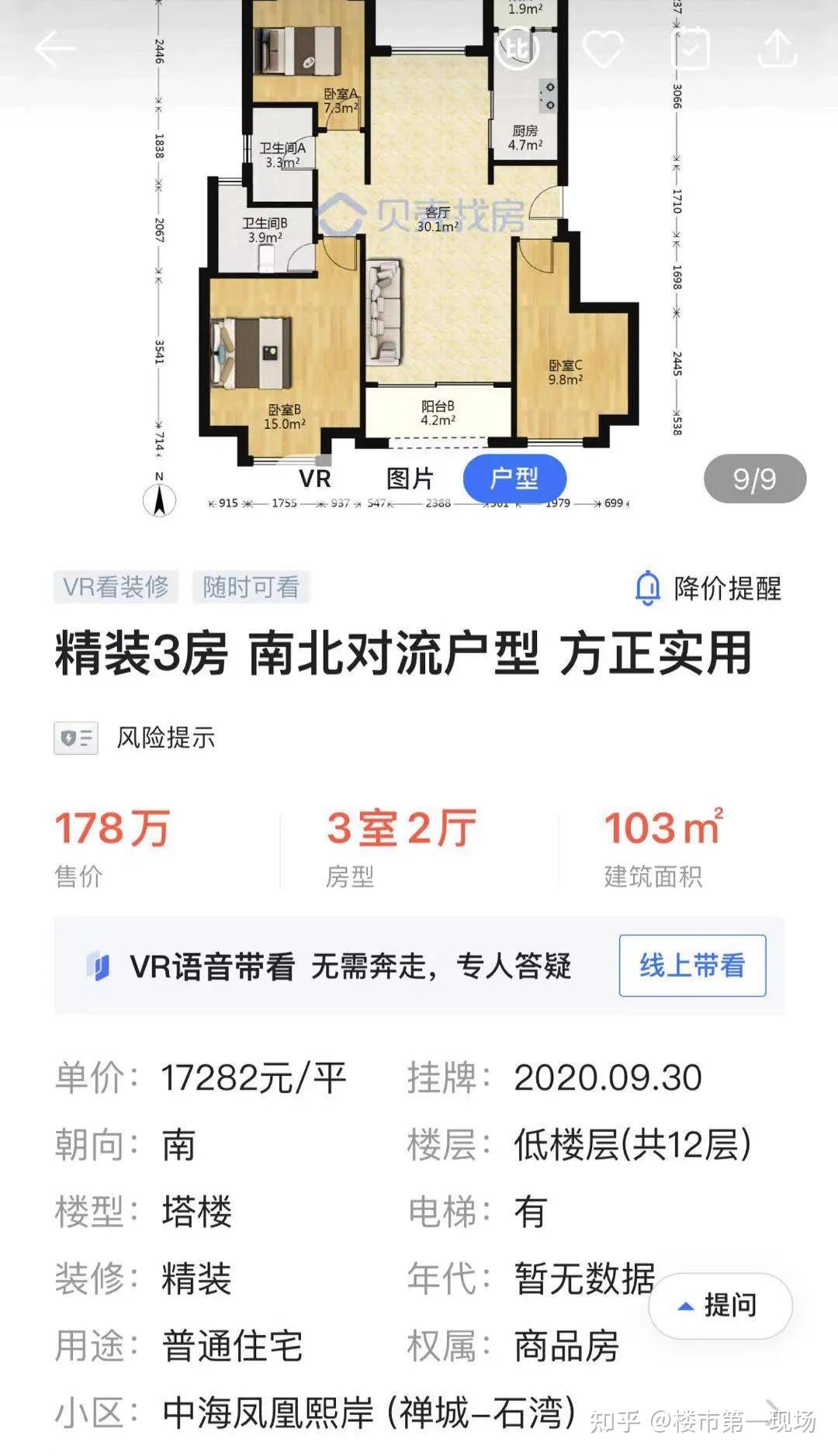Favorite this listing with the heart
This screenshot has height=1456, width=838.
point(603,48)
